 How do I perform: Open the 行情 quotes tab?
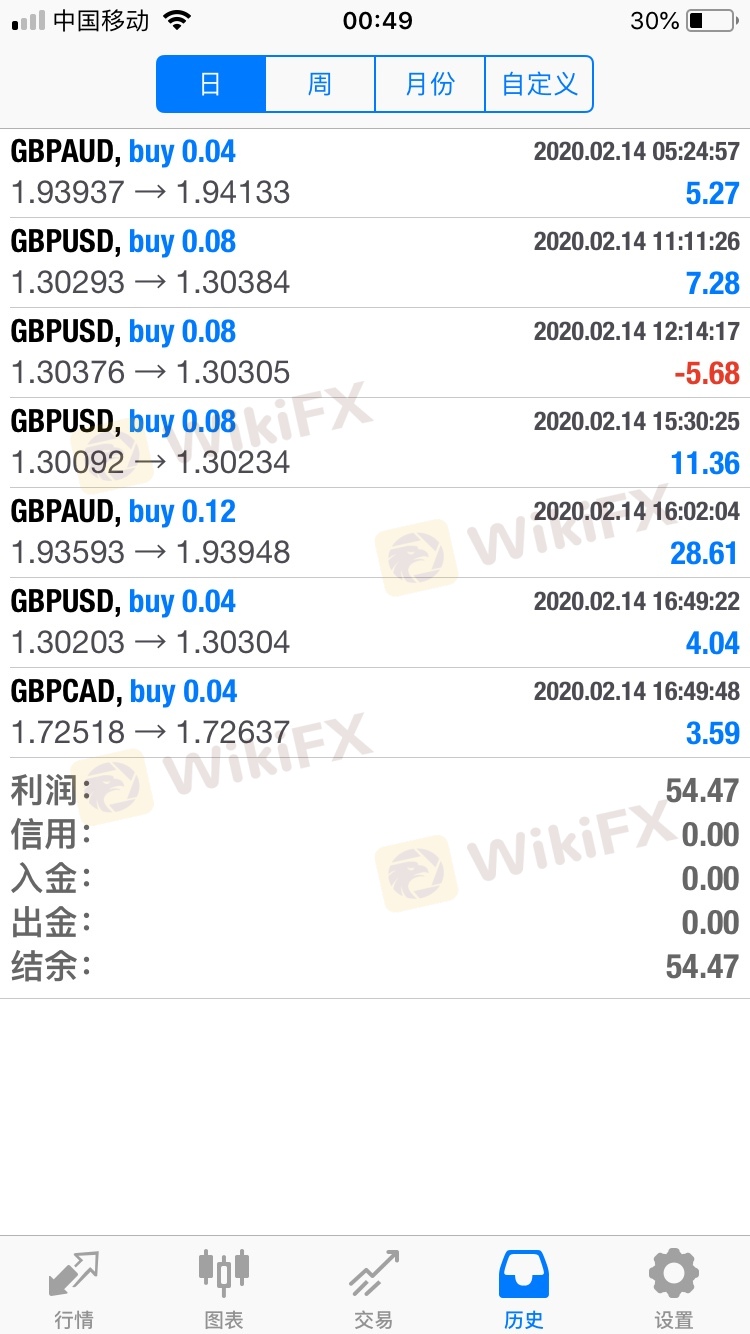[74, 1288]
